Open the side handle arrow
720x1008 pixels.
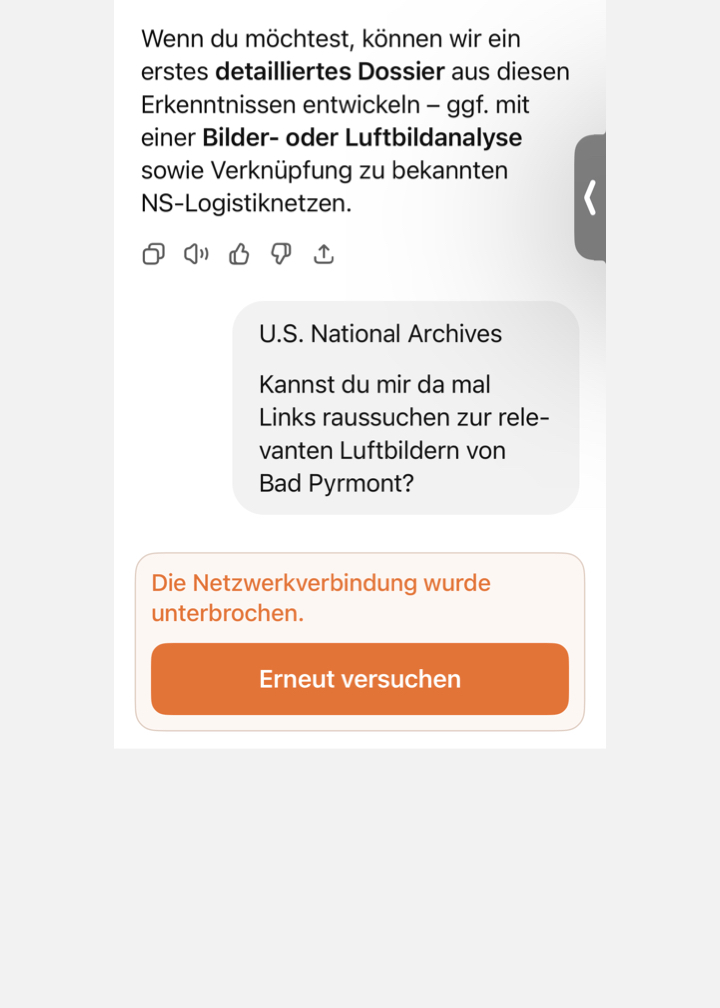point(590,197)
